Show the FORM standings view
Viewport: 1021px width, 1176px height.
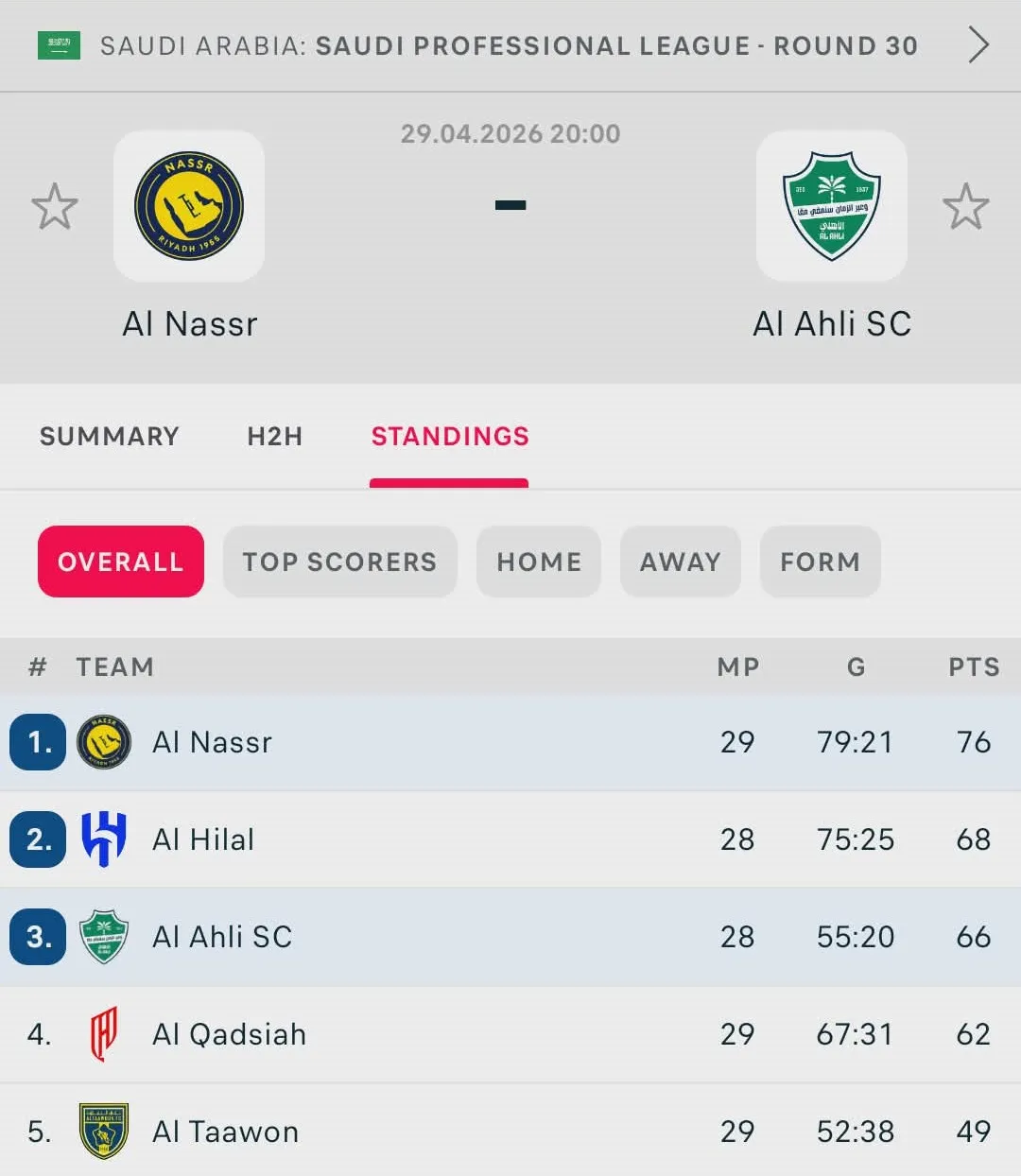tap(820, 562)
